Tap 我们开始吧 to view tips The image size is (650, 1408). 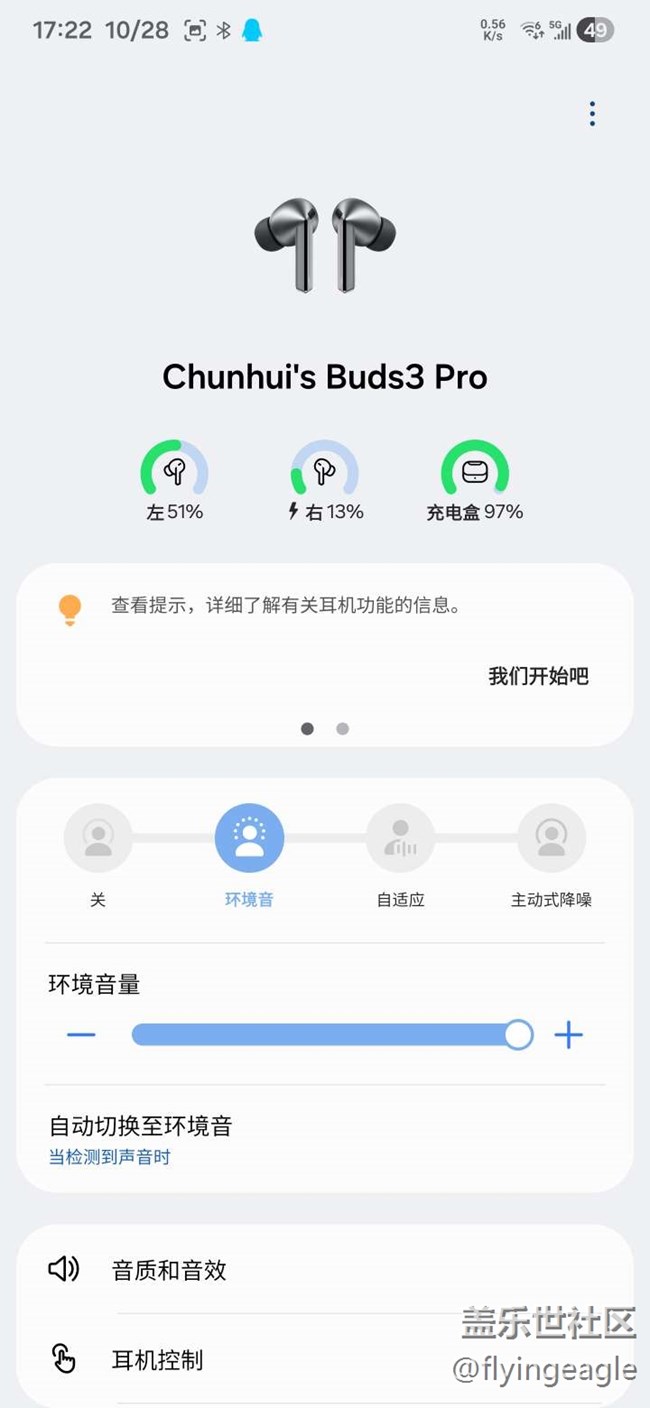(538, 676)
